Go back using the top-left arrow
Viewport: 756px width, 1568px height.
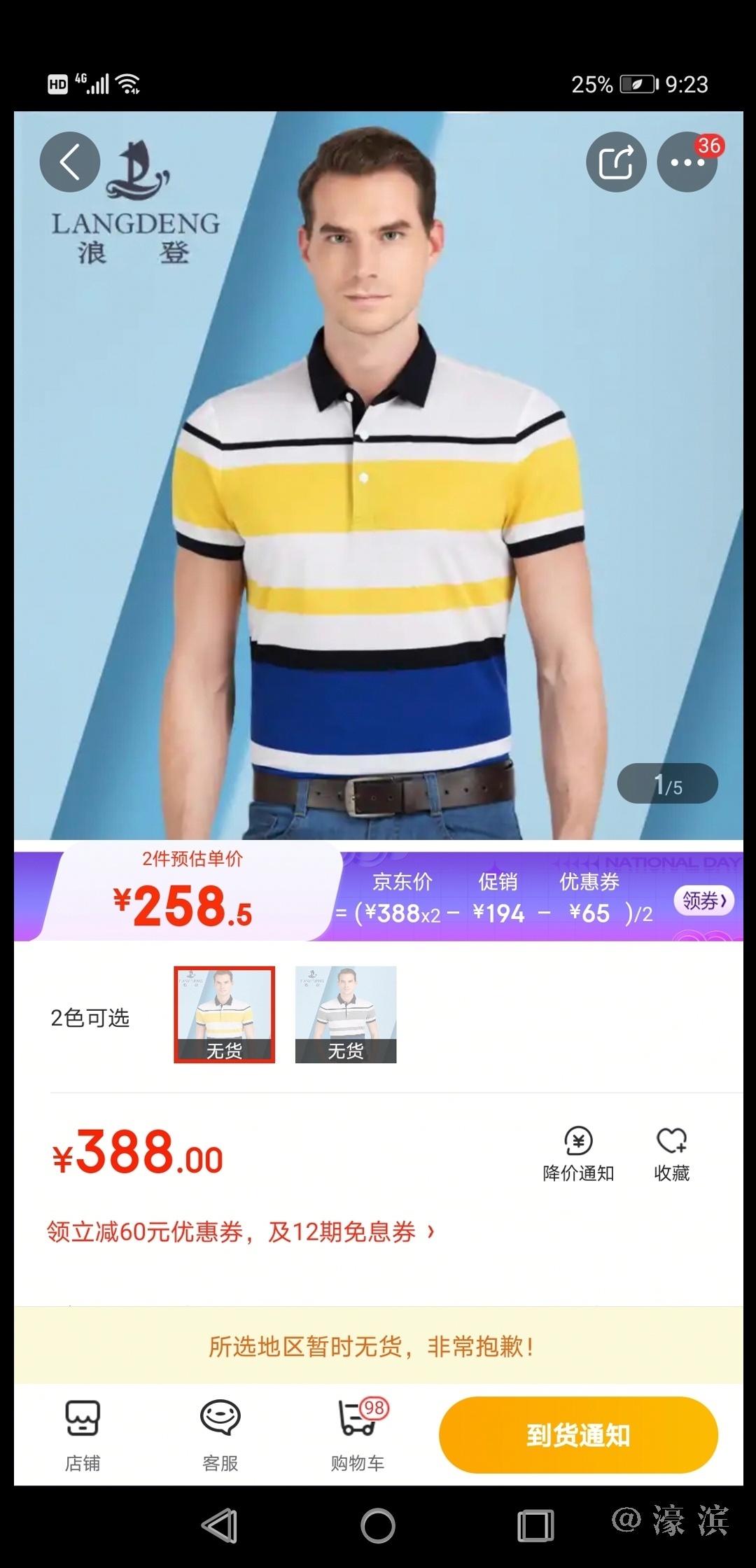[x=69, y=162]
